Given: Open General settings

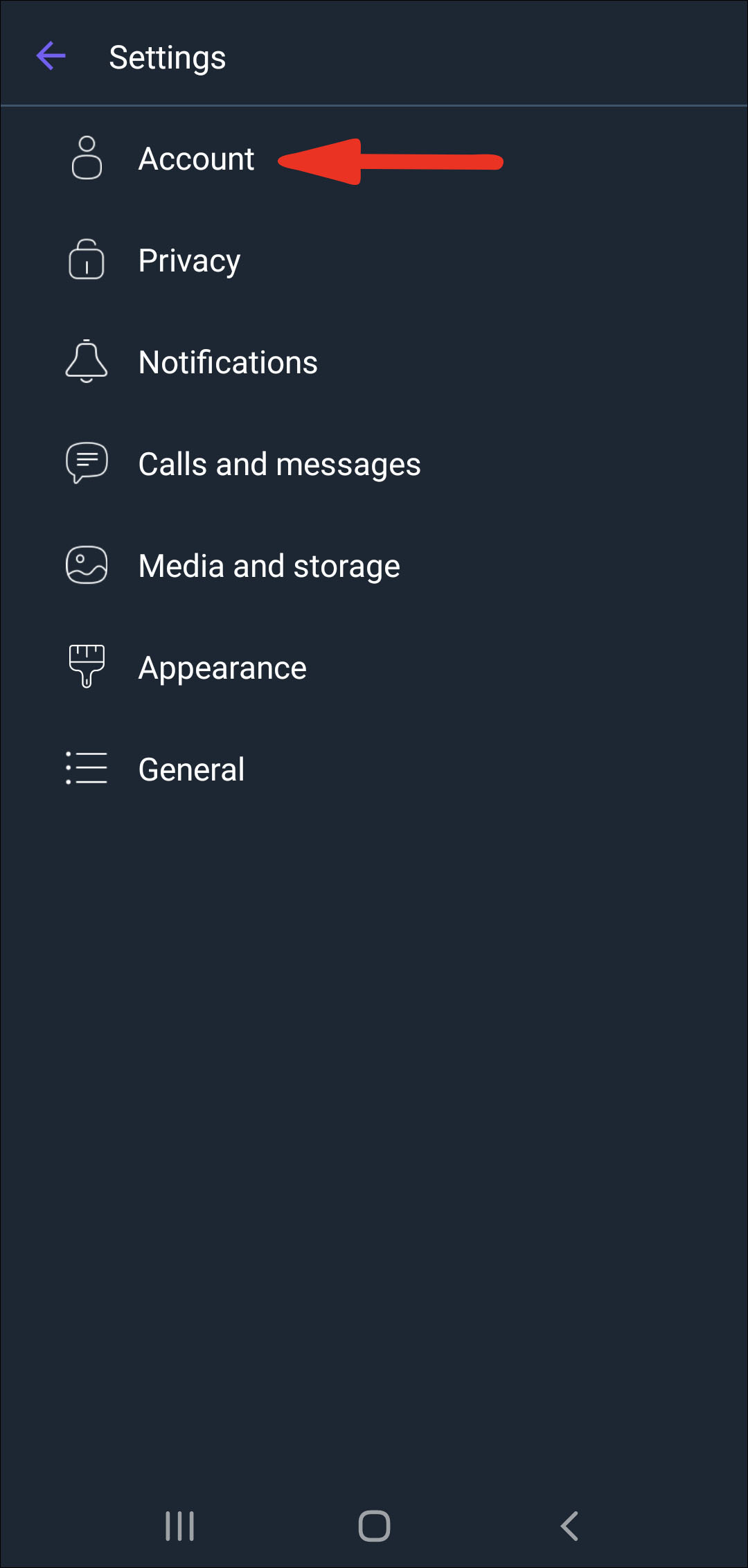Looking at the screenshot, I should tap(191, 769).
